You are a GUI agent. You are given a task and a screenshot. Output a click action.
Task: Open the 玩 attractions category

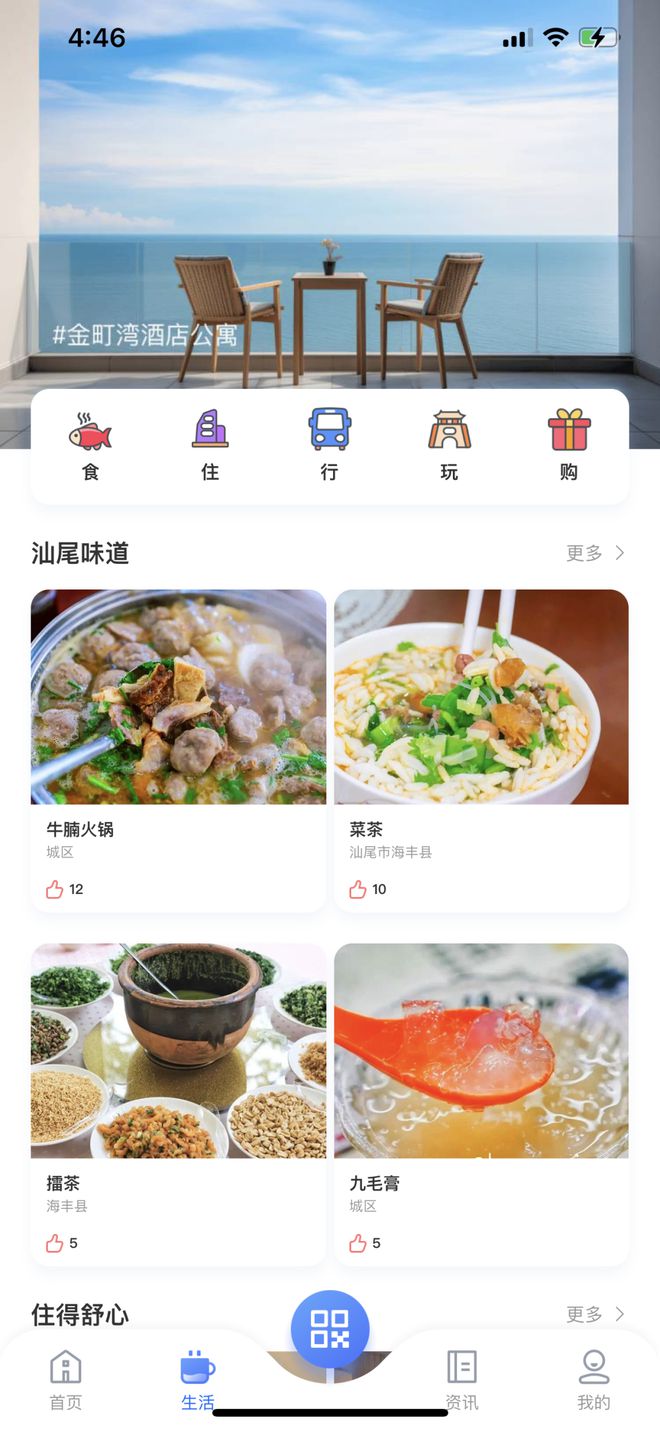[x=449, y=446]
